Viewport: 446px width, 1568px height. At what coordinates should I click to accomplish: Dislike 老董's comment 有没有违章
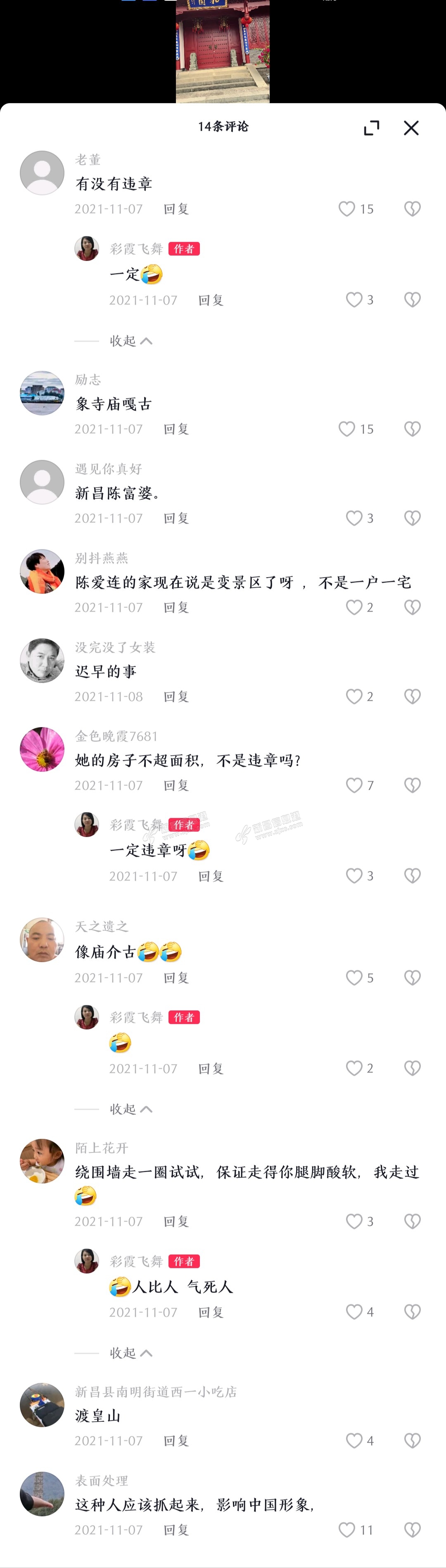413,209
